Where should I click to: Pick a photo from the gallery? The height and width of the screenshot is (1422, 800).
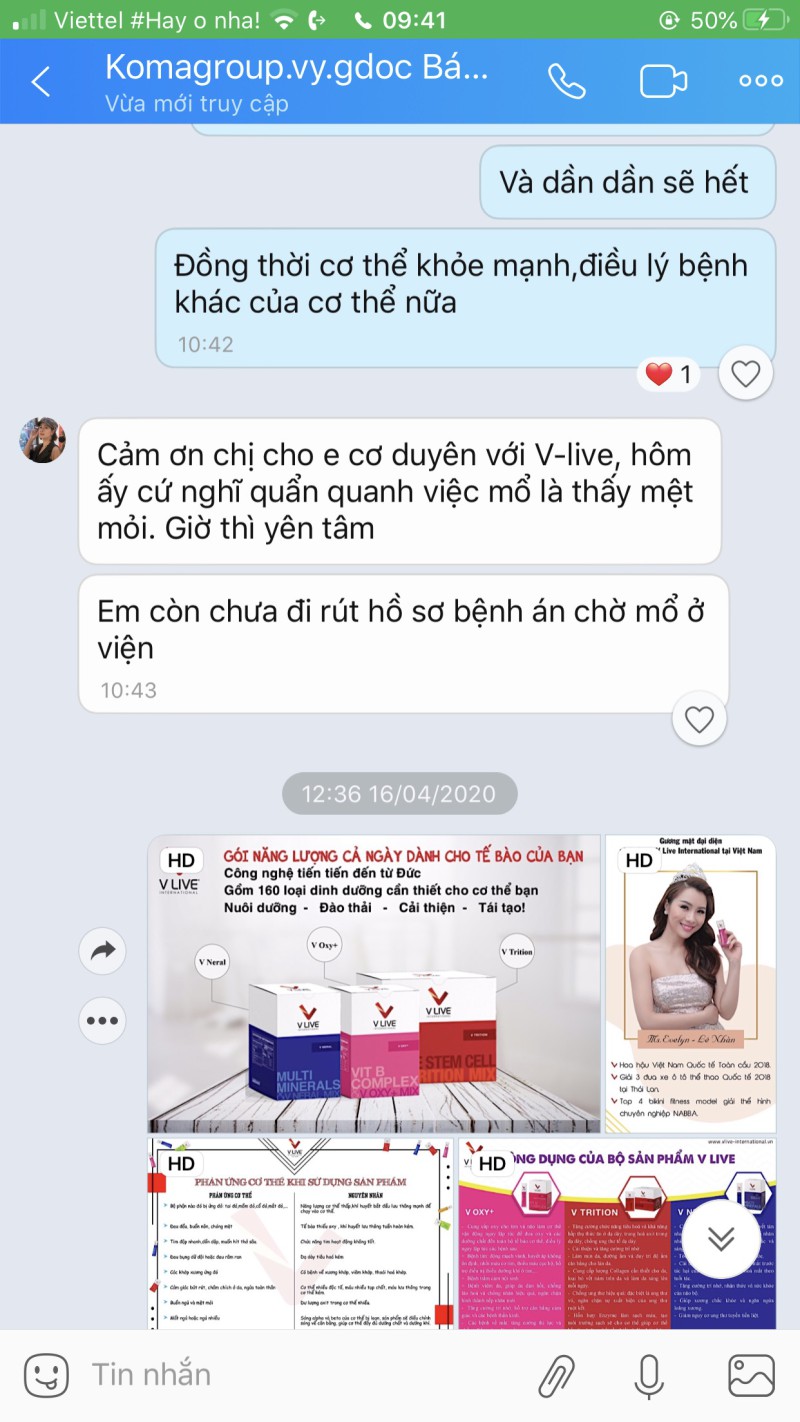coord(751,1376)
